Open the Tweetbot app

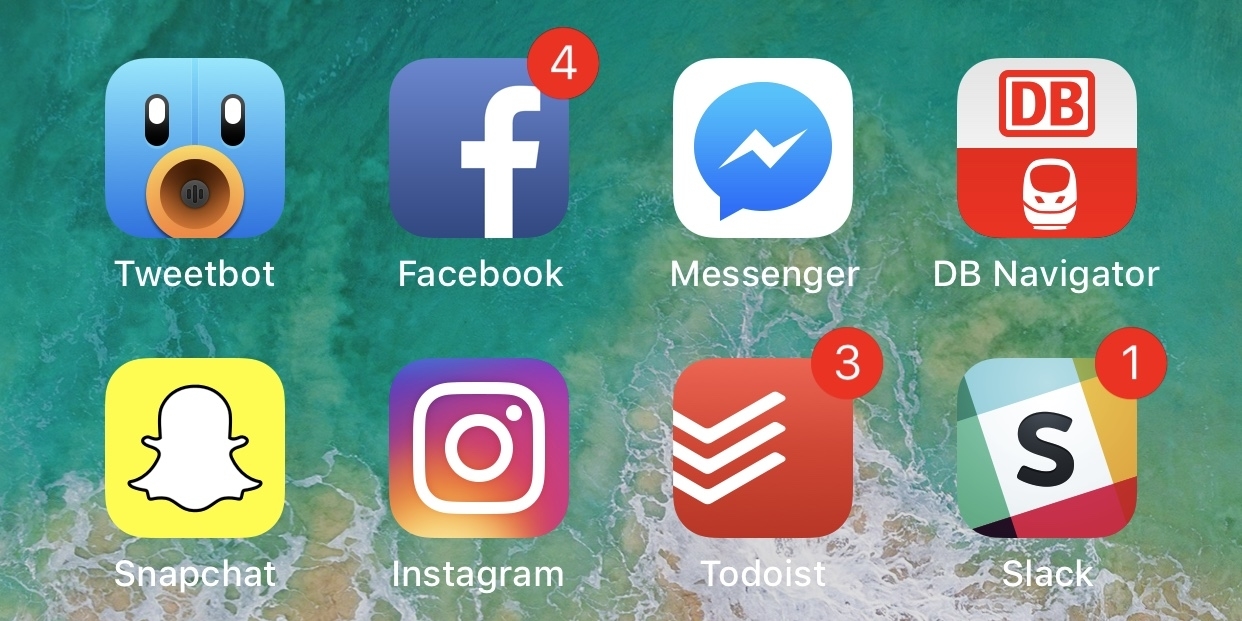[195, 148]
